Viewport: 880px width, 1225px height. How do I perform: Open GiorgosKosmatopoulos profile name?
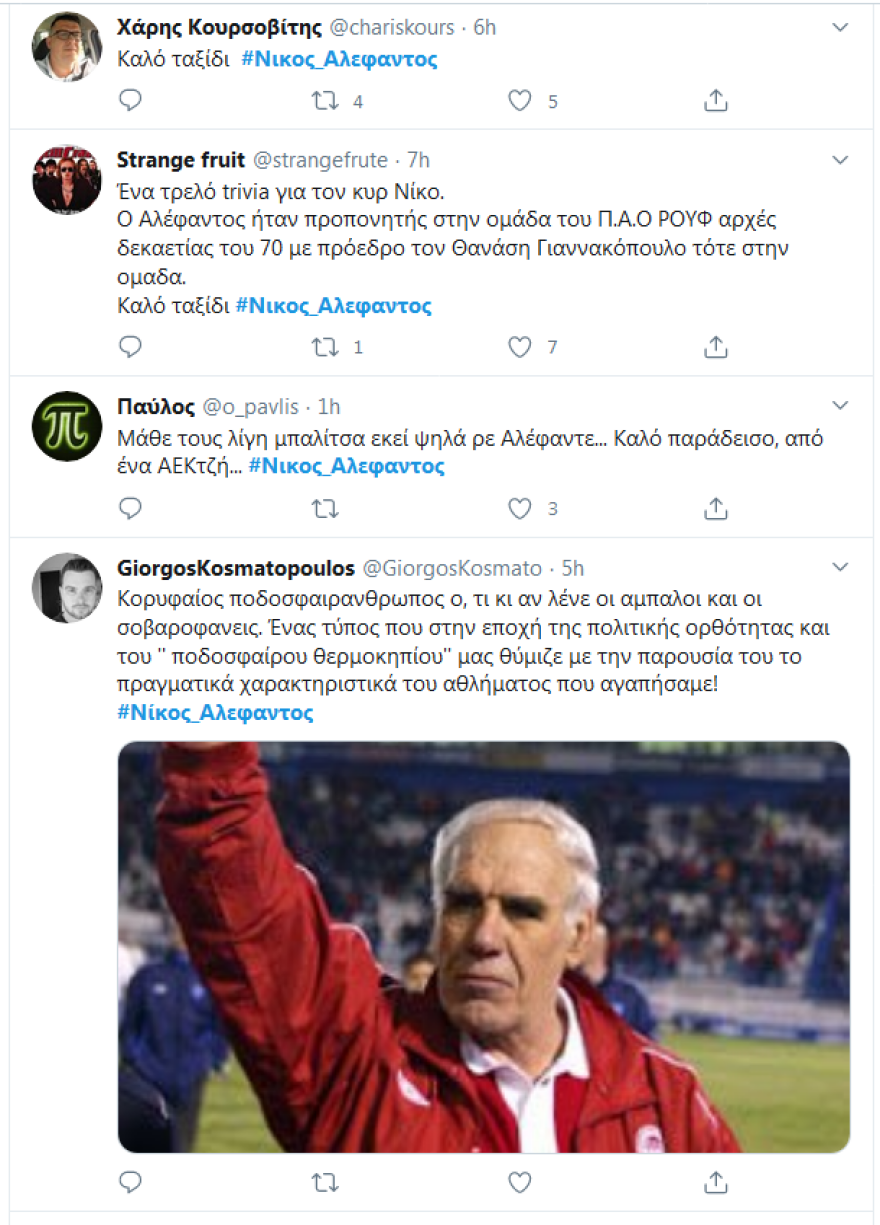click(235, 568)
